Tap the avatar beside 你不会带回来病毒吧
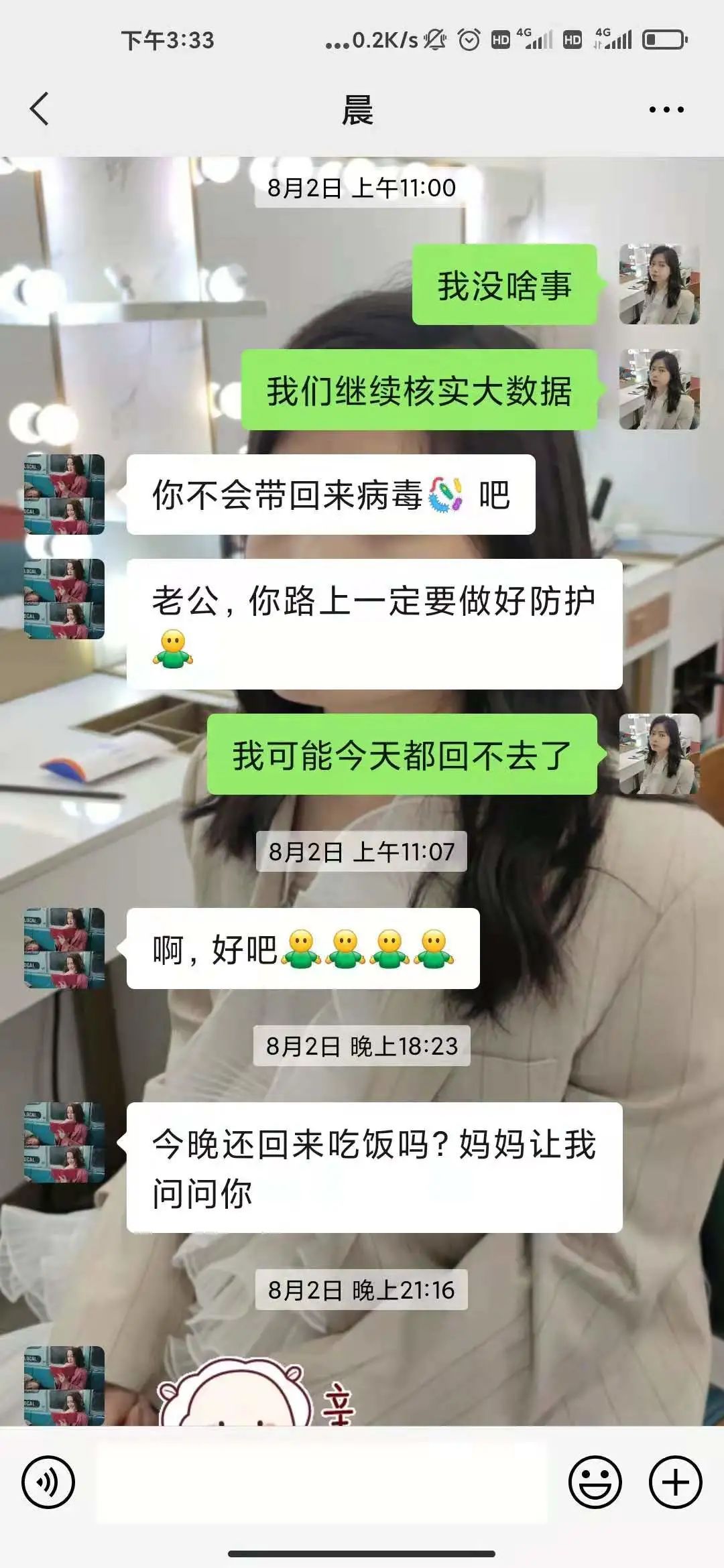The height and width of the screenshot is (1568, 724). click(x=64, y=495)
